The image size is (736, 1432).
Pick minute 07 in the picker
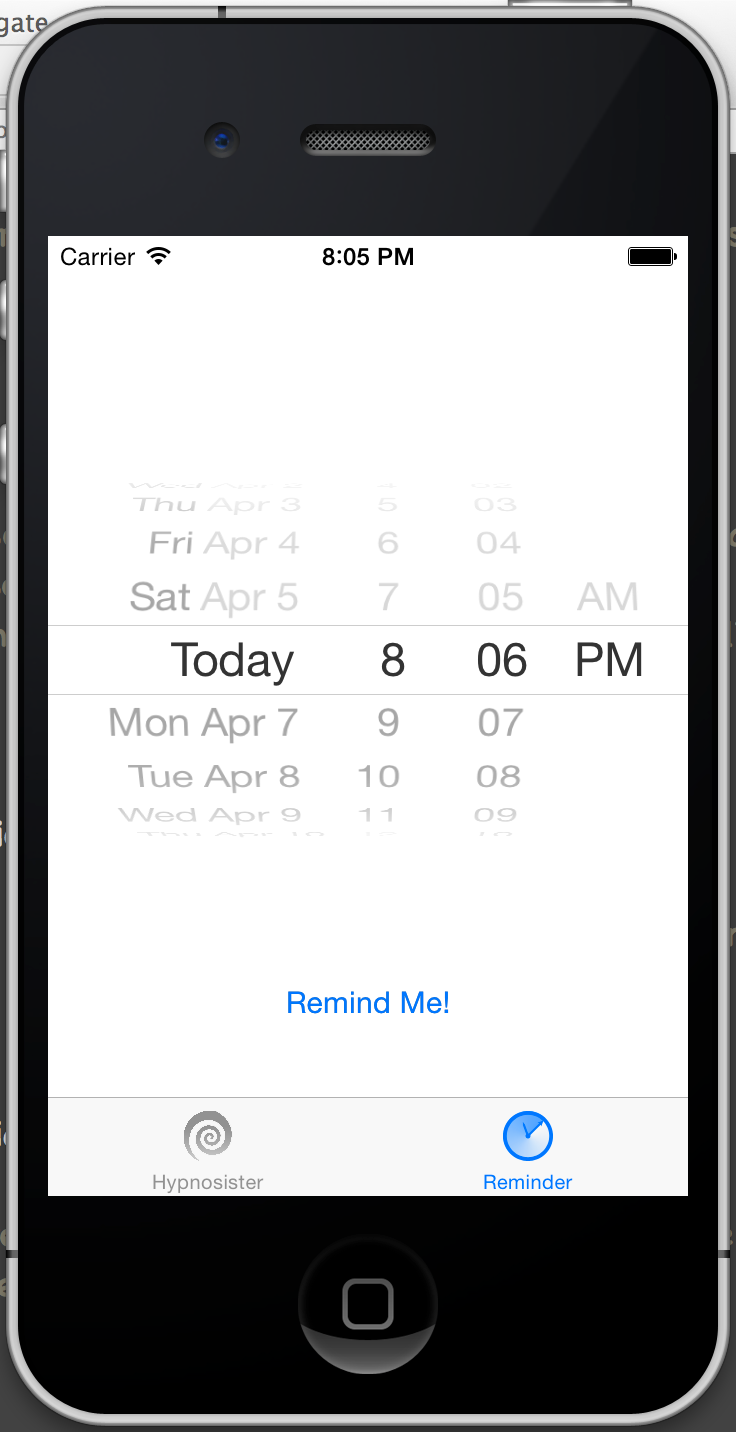click(500, 722)
